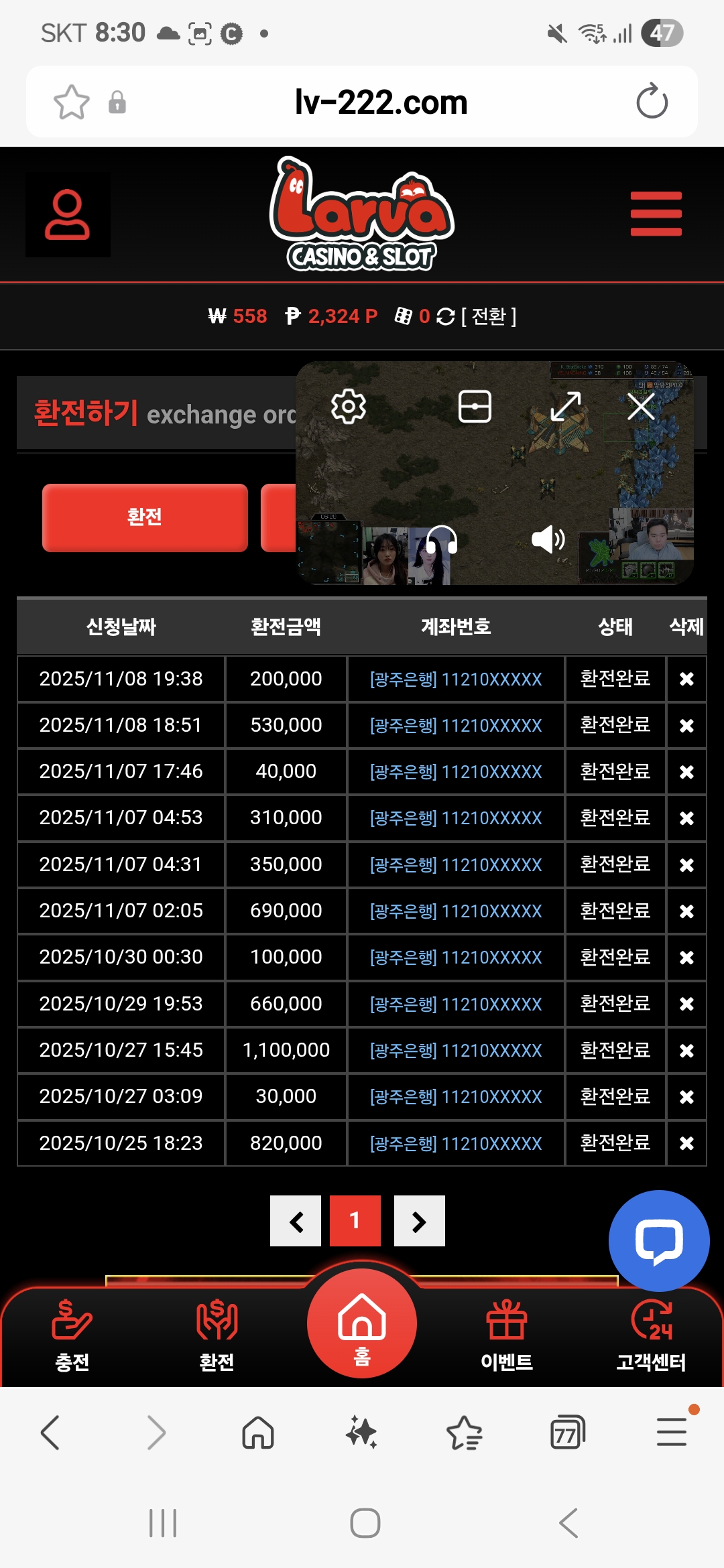
Task: Open the blue live chat bubble
Action: pyautogui.click(x=658, y=1240)
